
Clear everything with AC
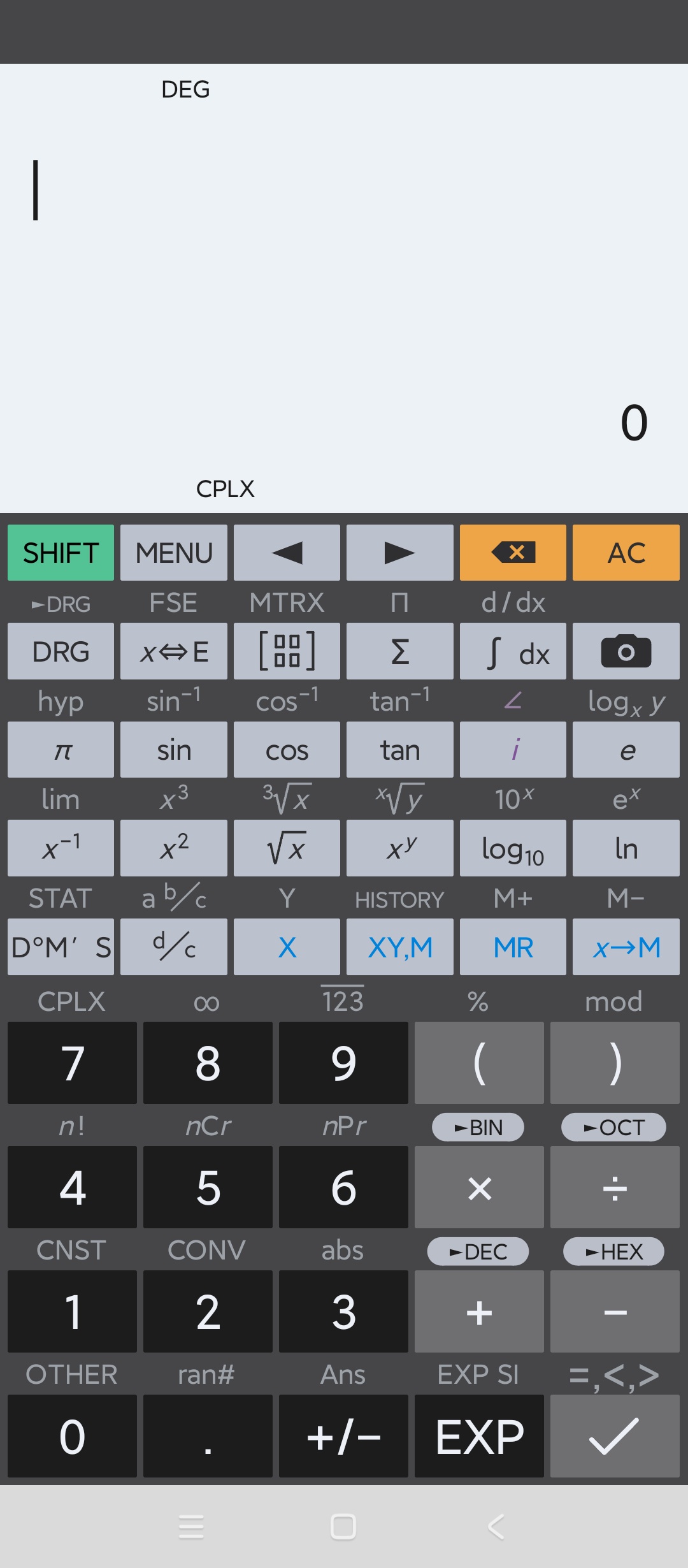pos(626,553)
